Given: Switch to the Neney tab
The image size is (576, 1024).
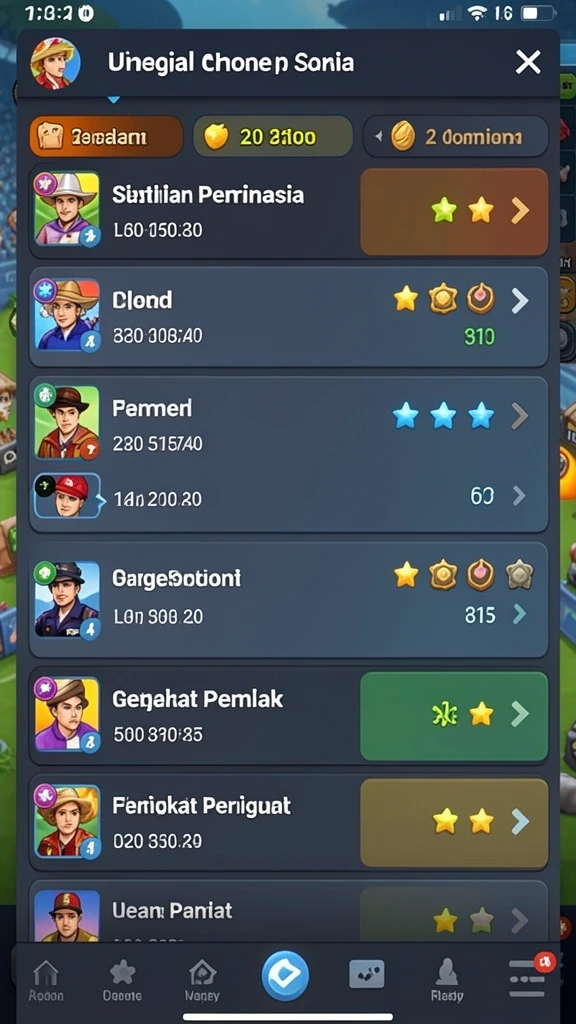Looking at the screenshot, I should 202,980.
